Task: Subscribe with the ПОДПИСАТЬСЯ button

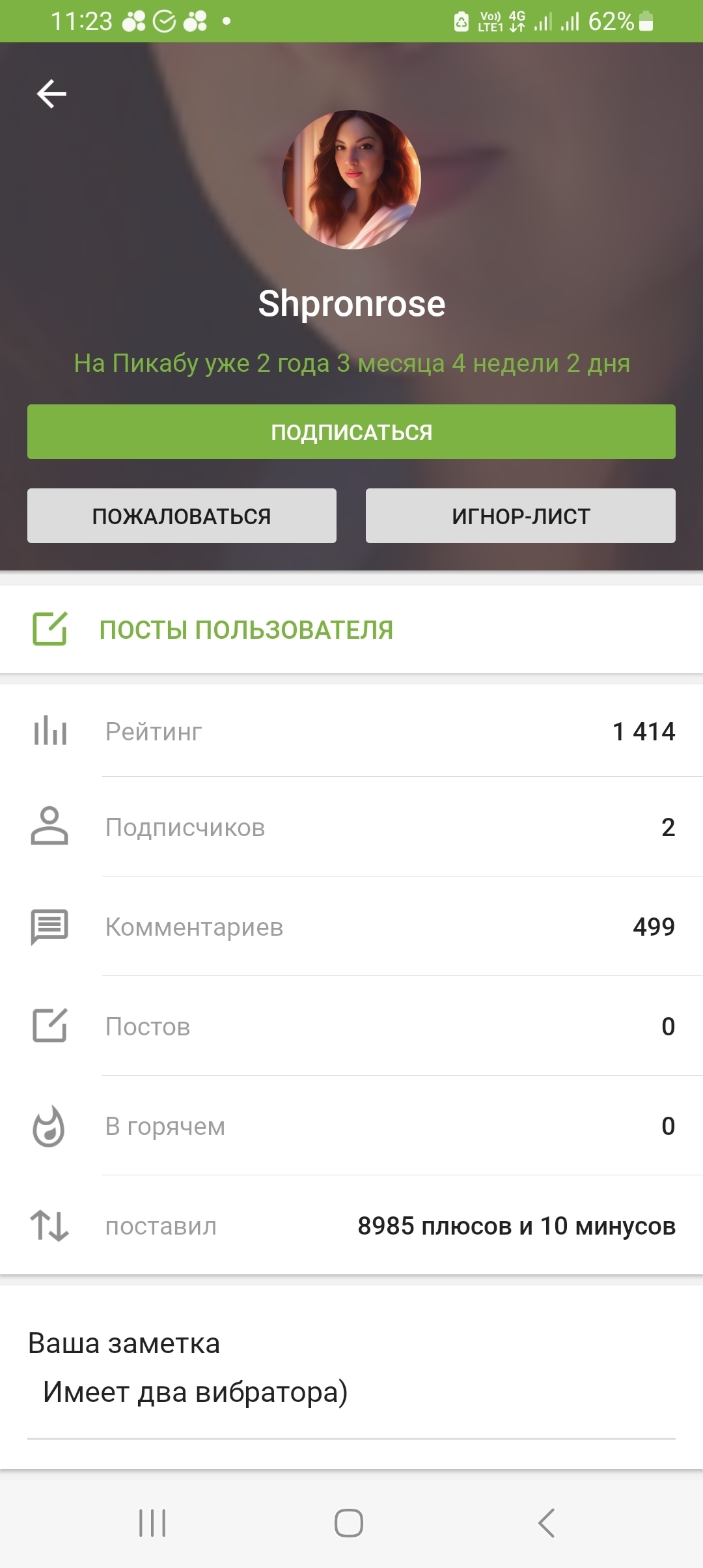Action: tap(351, 432)
